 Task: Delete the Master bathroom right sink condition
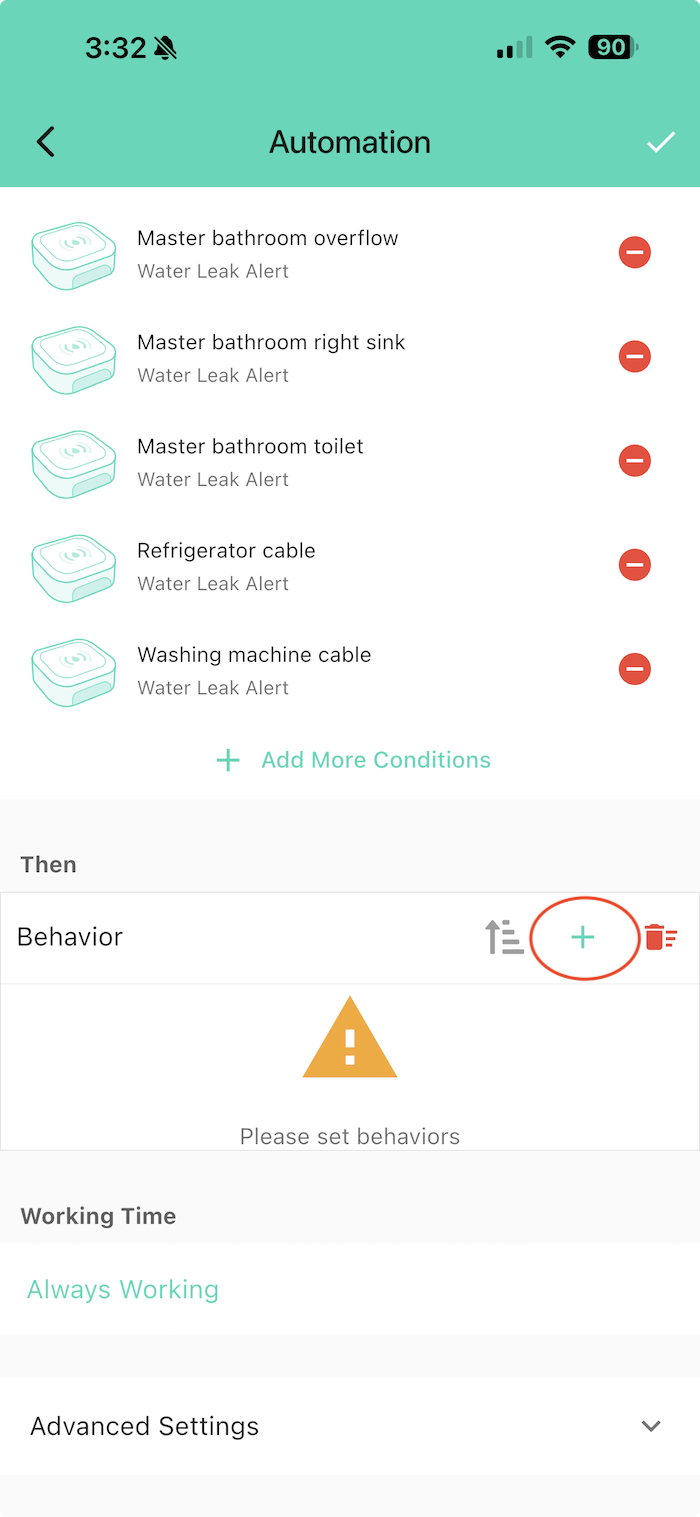pyautogui.click(x=634, y=357)
